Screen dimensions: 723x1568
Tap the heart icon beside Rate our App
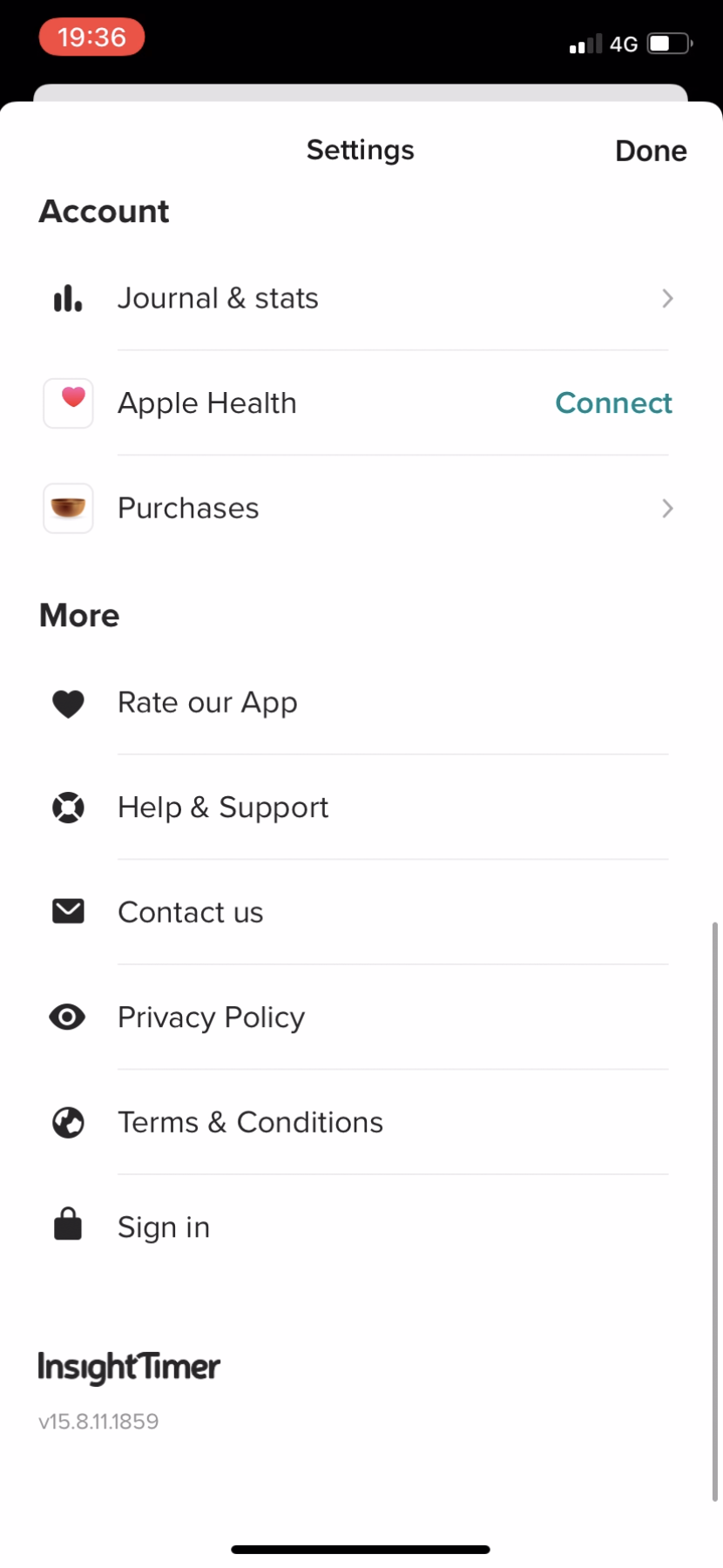click(x=67, y=702)
